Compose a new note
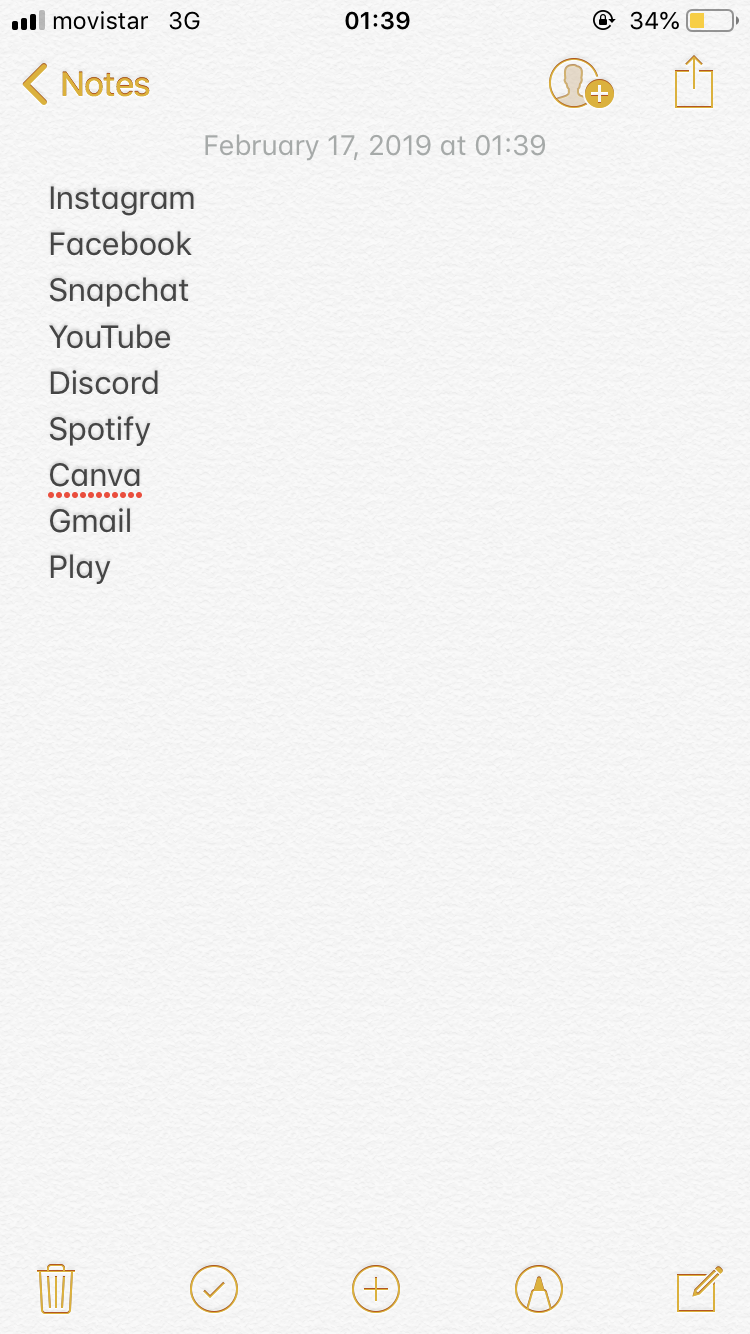This screenshot has width=750, height=1334. 699,1289
